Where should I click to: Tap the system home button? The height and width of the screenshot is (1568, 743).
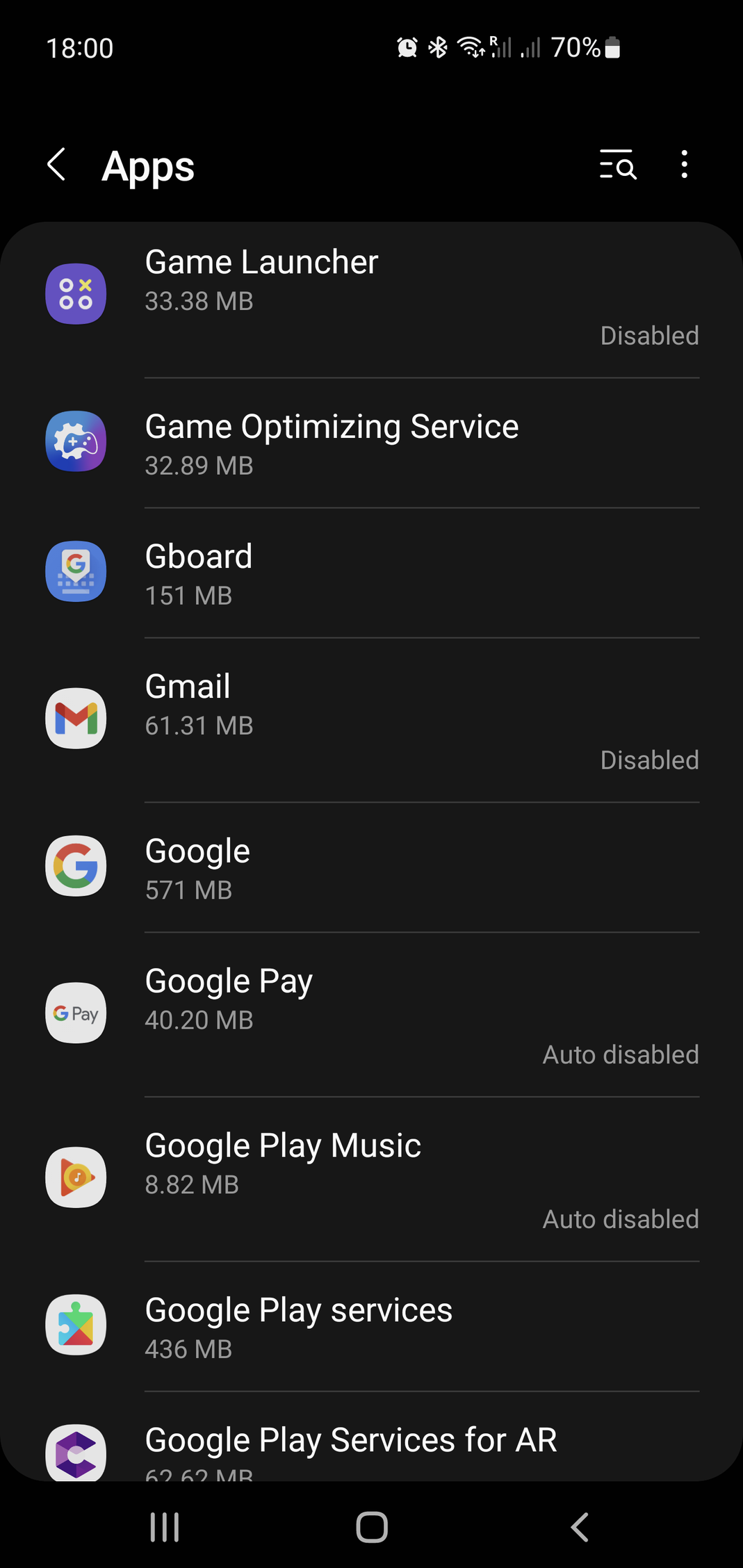point(372,1527)
